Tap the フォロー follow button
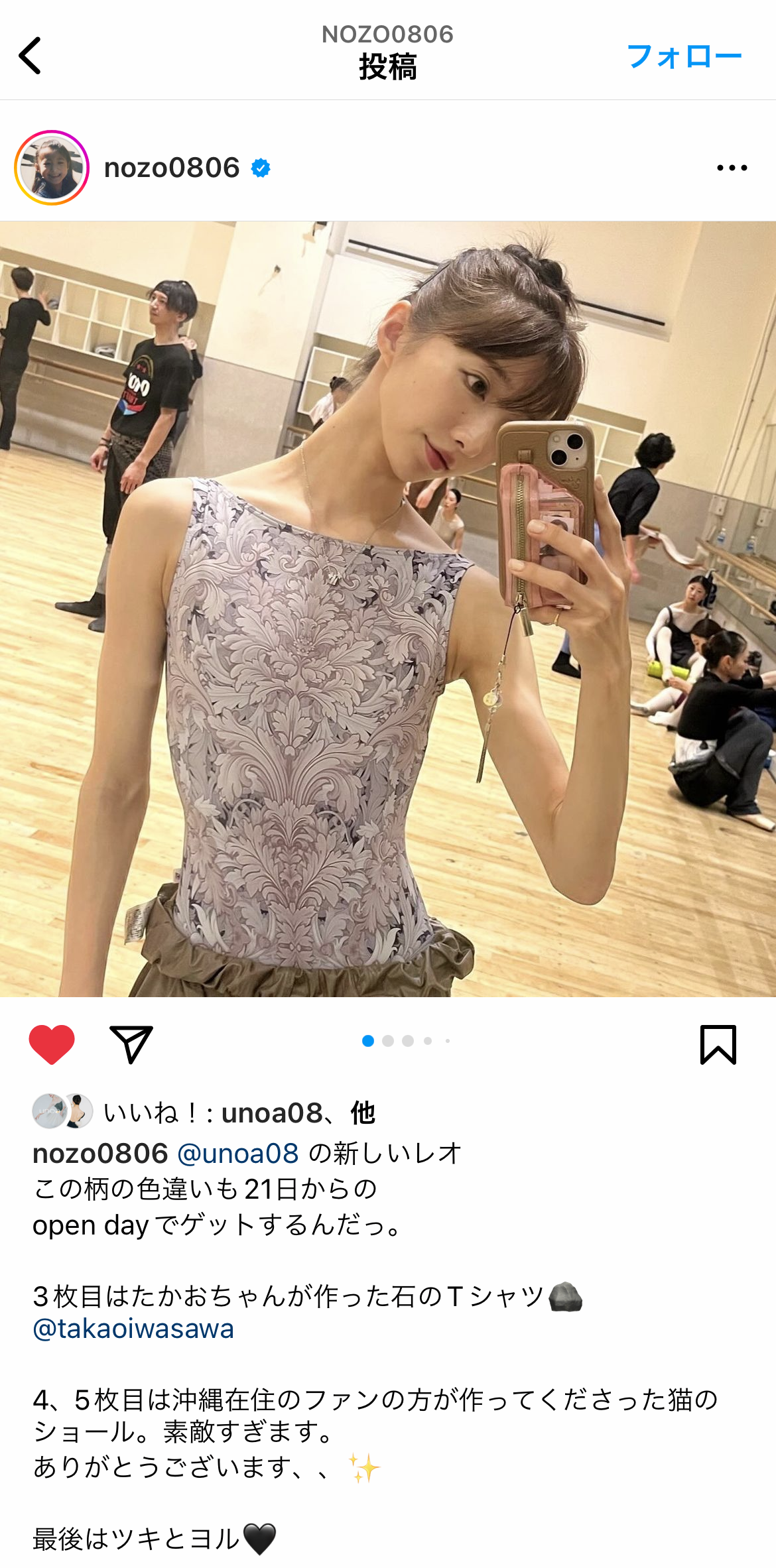This screenshot has height=1568, width=776. [x=684, y=56]
